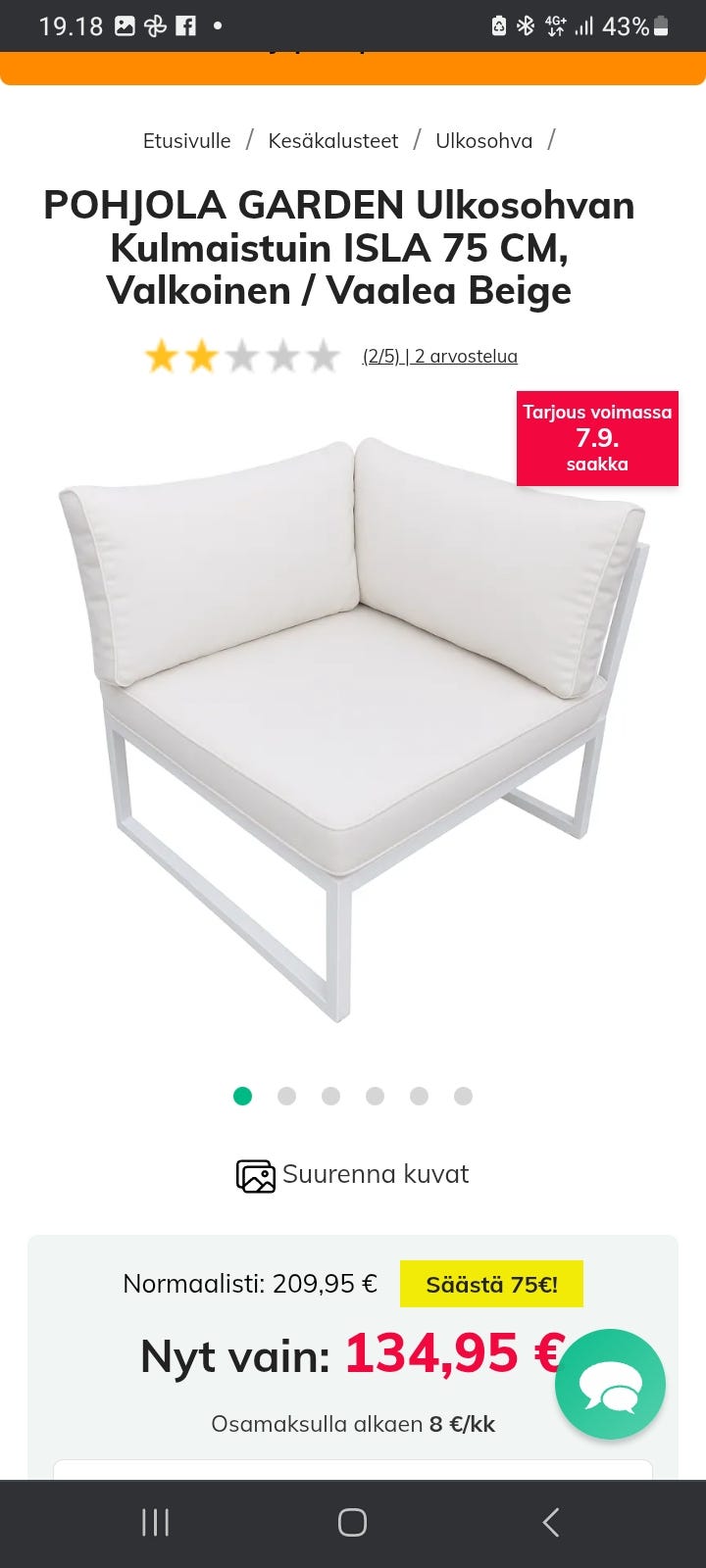Go back with system back button
706x1568 pixels.
[551, 1522]
